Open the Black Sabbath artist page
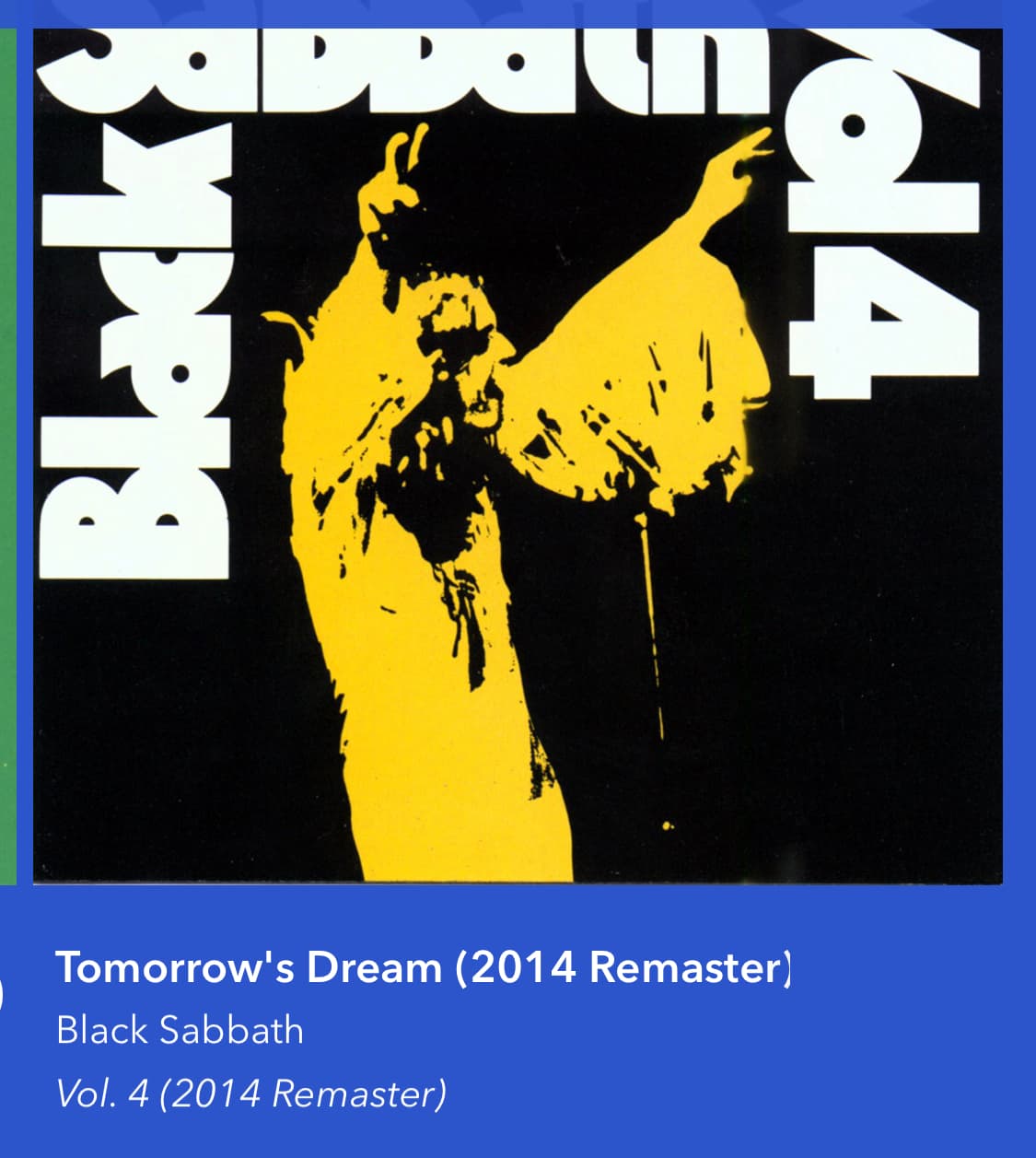 point(180,1030)
